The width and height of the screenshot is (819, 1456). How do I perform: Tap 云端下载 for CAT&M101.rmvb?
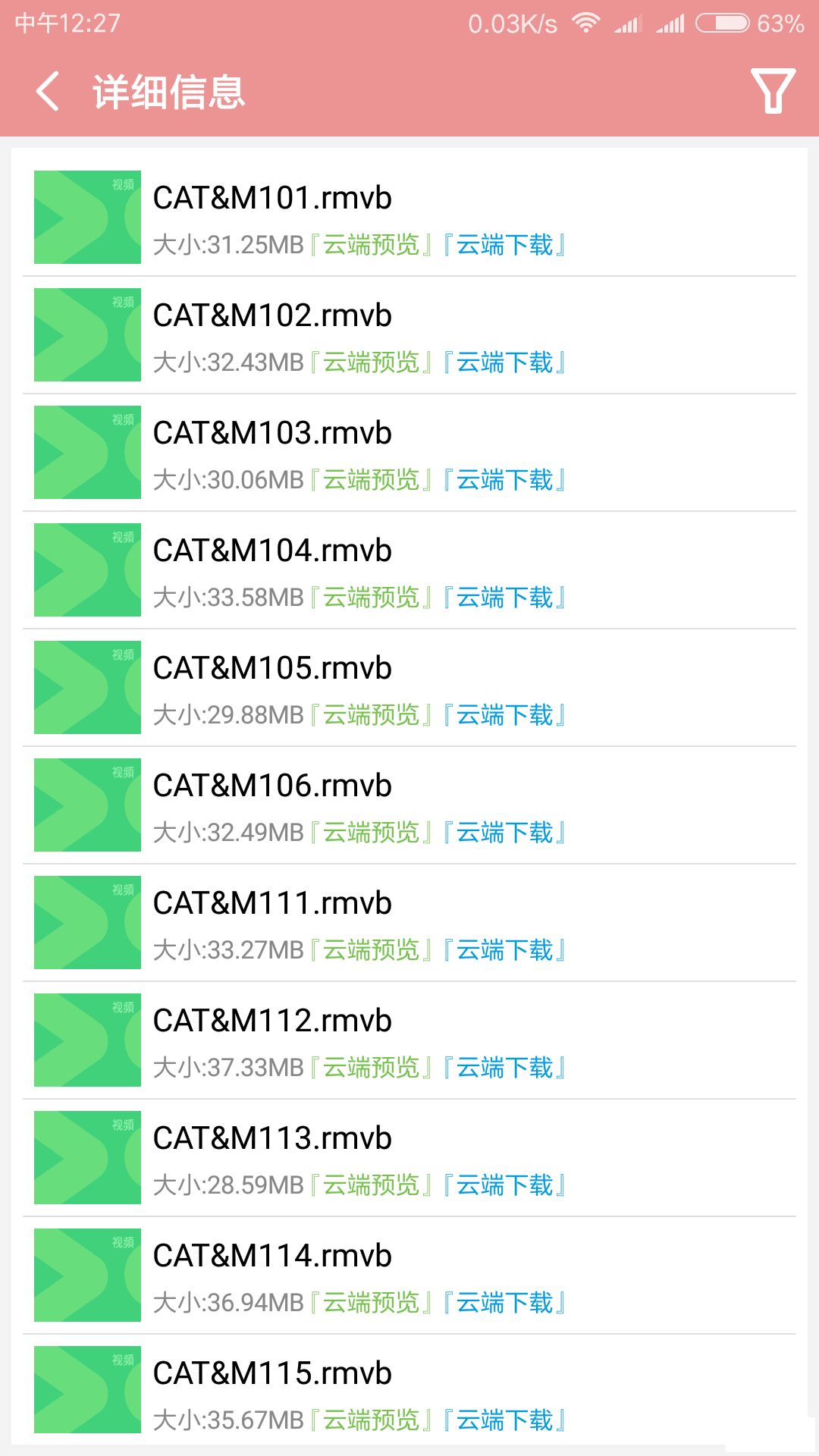point(505,245)
